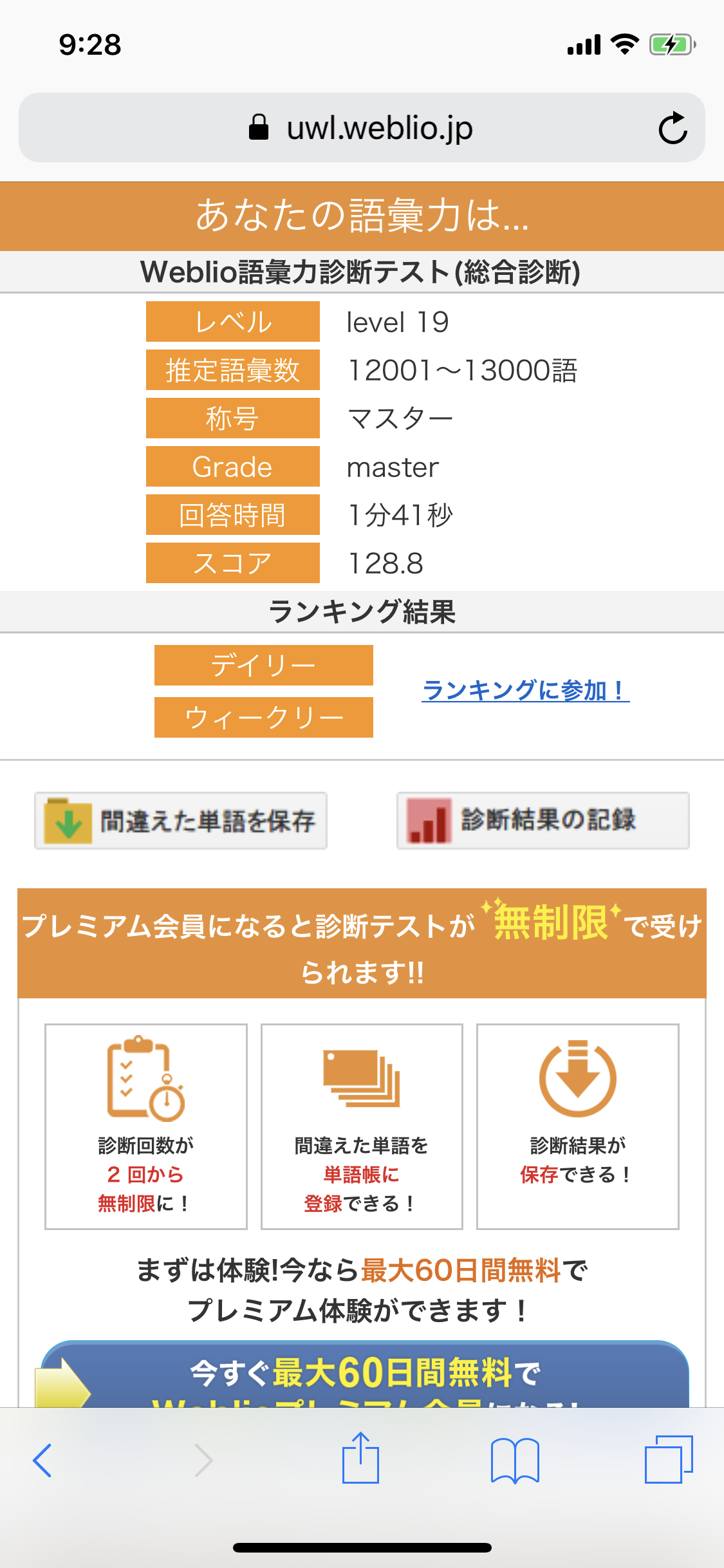Tap the 間違えた単語を保存 button
The height and width of the screenshot is (1568, 724).
click(x=180, y=819)
